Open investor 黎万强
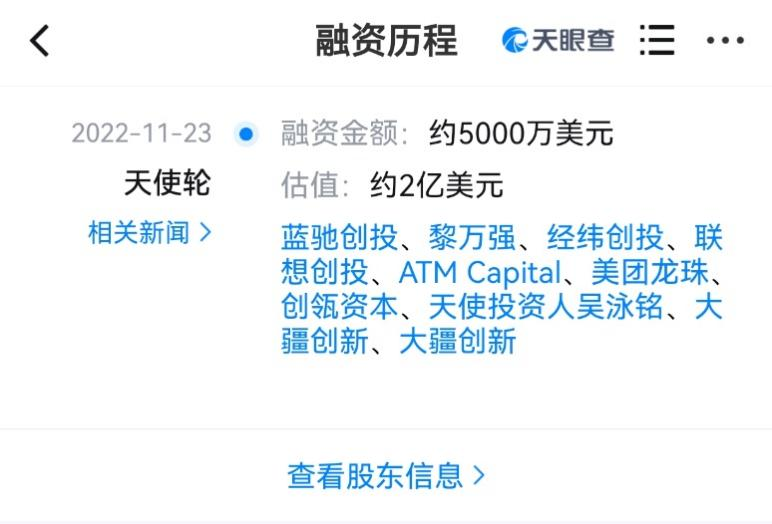The height and width of the screenshot is (524, 772). coord(472,238)
